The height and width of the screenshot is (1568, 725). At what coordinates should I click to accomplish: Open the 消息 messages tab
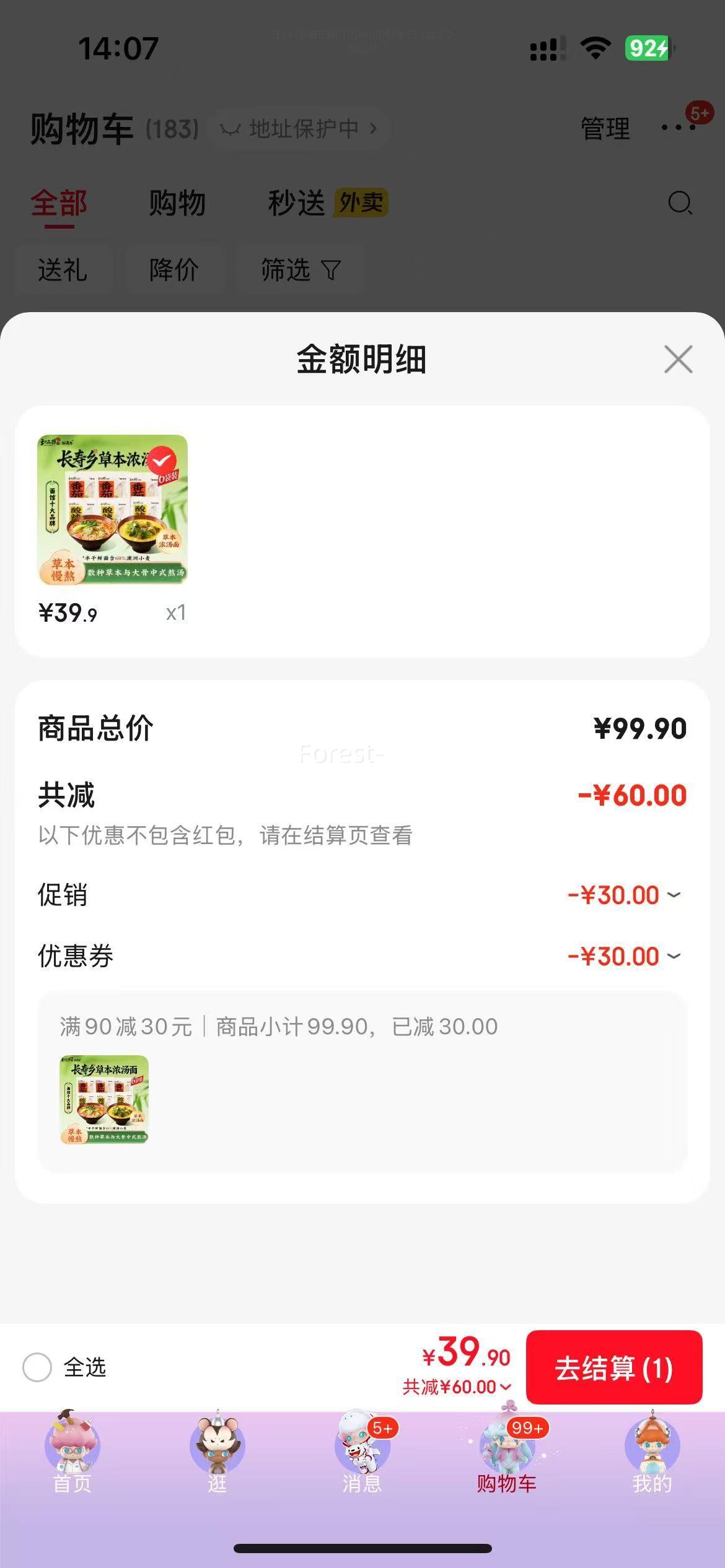click(x=362, y=1452)
